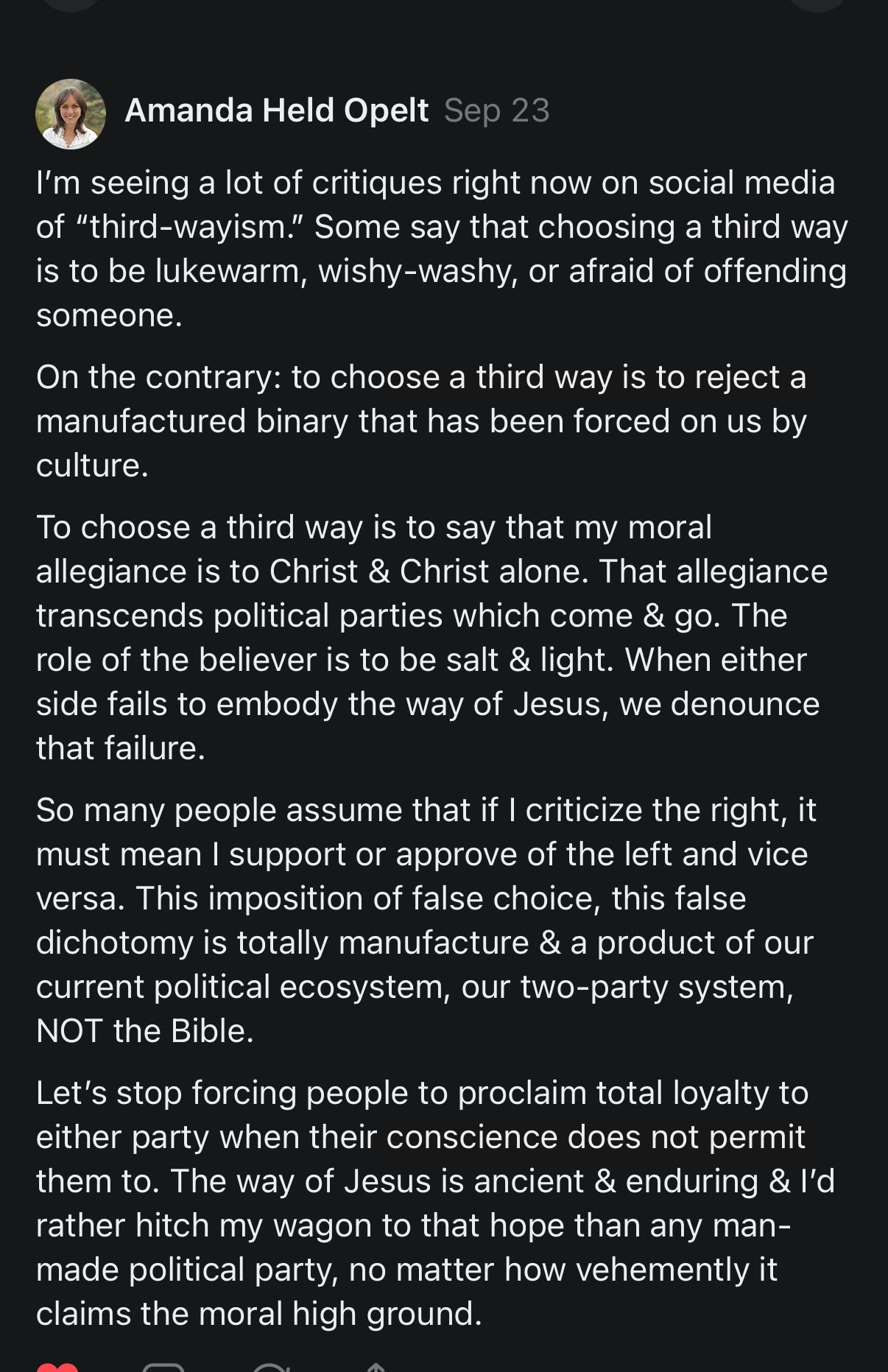Share this note
The height and width of the screenshot is (1372, 888).
pyautogui.click(x=376, y=1368)
